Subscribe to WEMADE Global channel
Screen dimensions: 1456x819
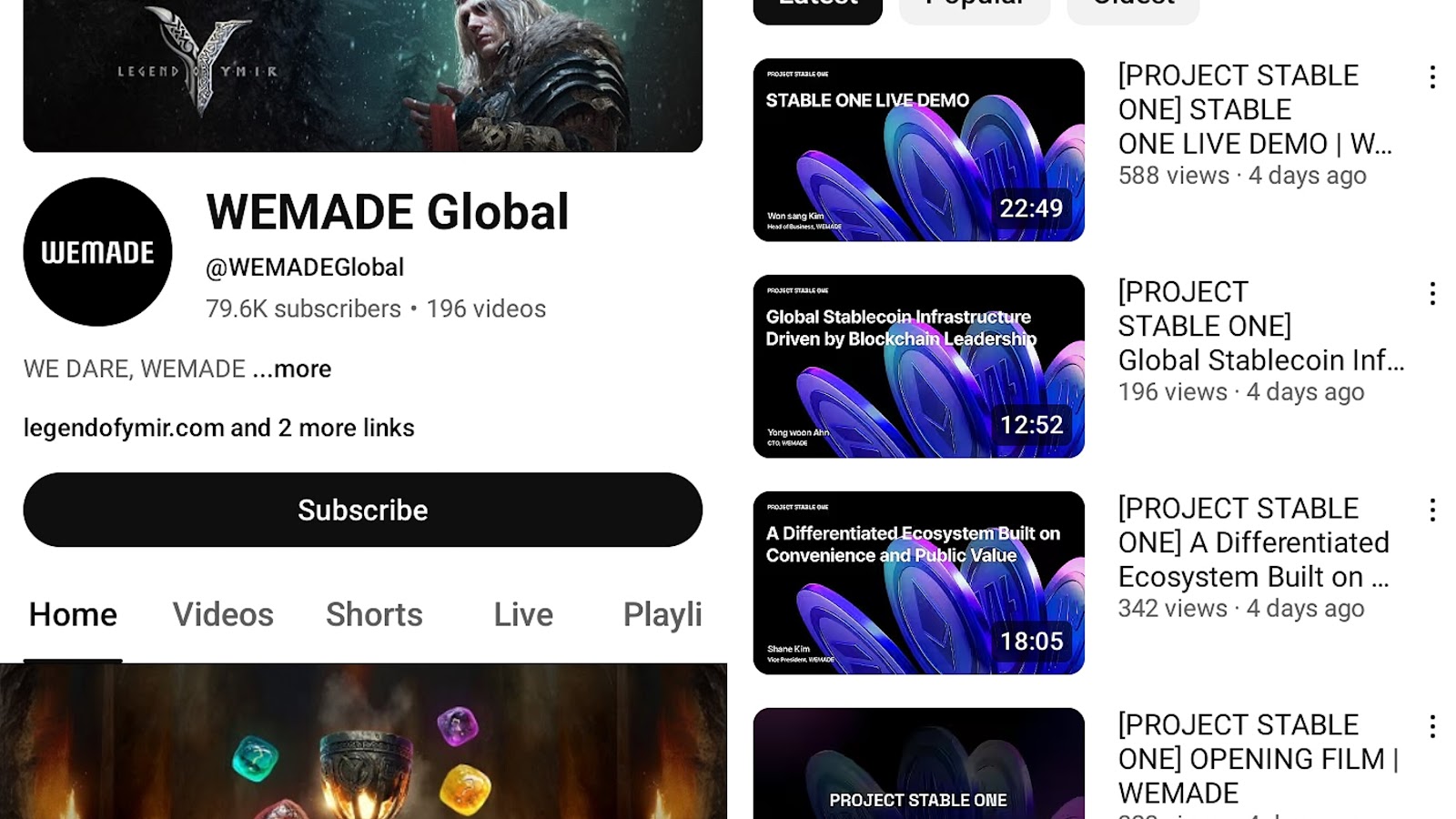tap(362, 510)
